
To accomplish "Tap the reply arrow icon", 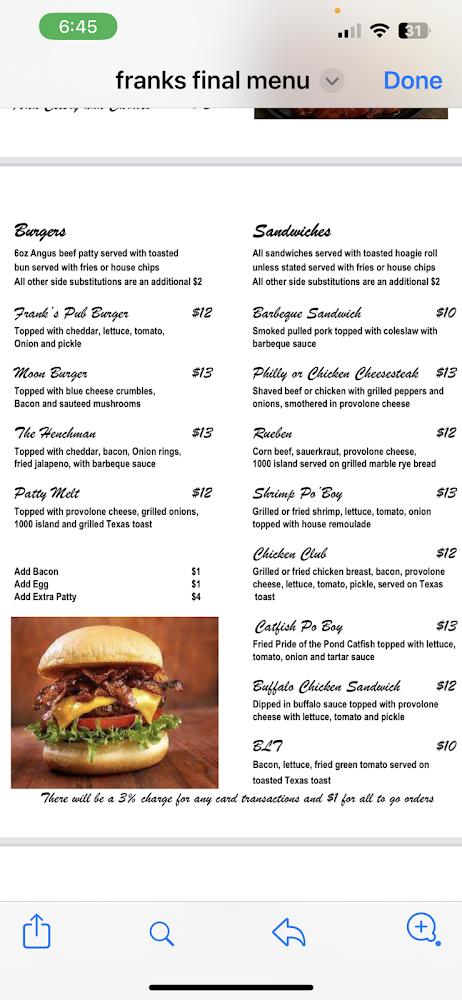I will 288,932.
